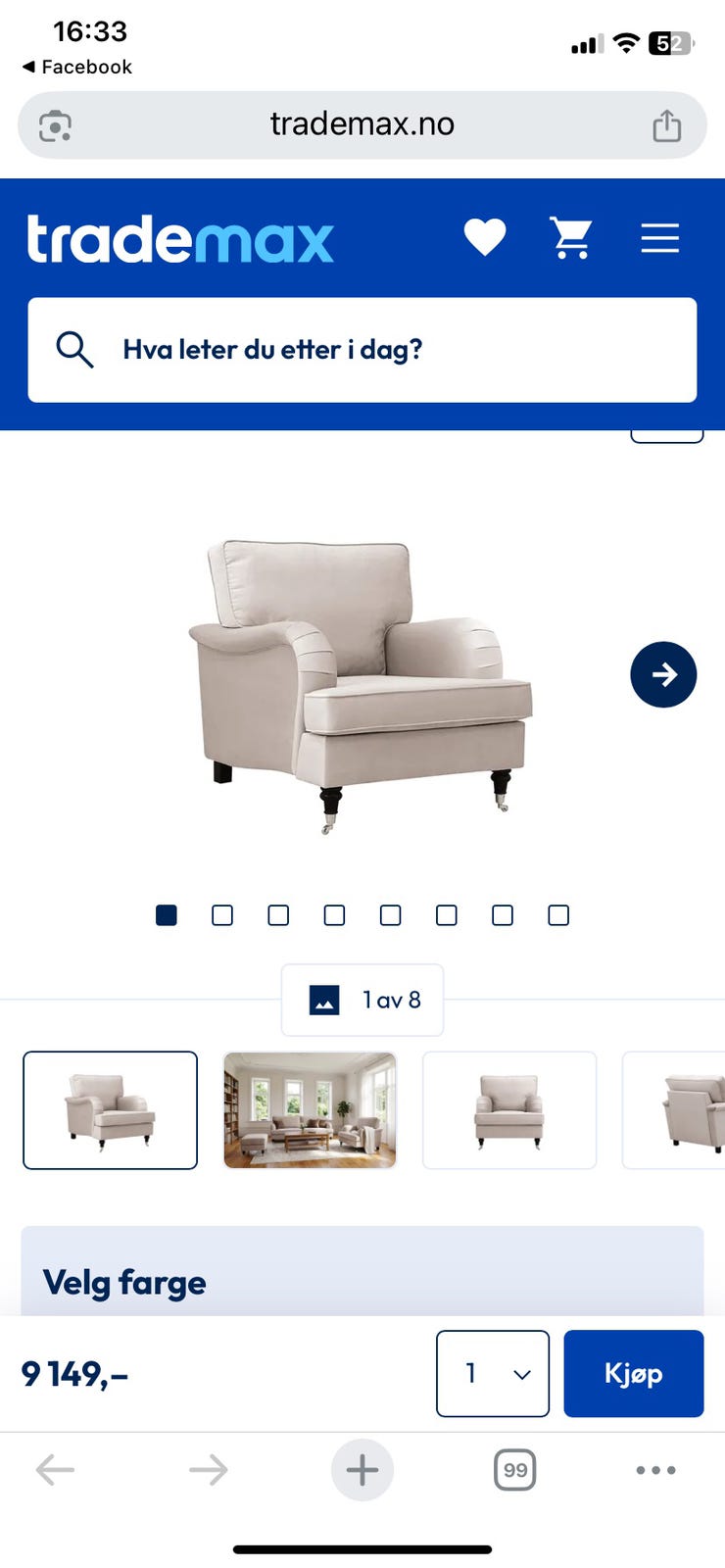Show next product image with arrow
The width and height of the screenshot is (725, 1568).
663,674
